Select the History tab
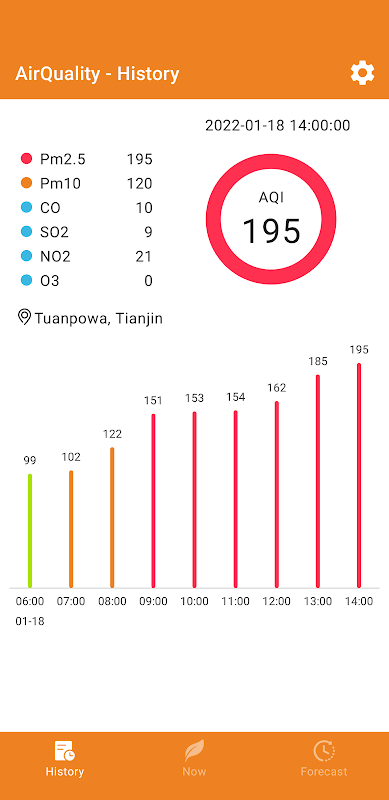 (65, 758)
